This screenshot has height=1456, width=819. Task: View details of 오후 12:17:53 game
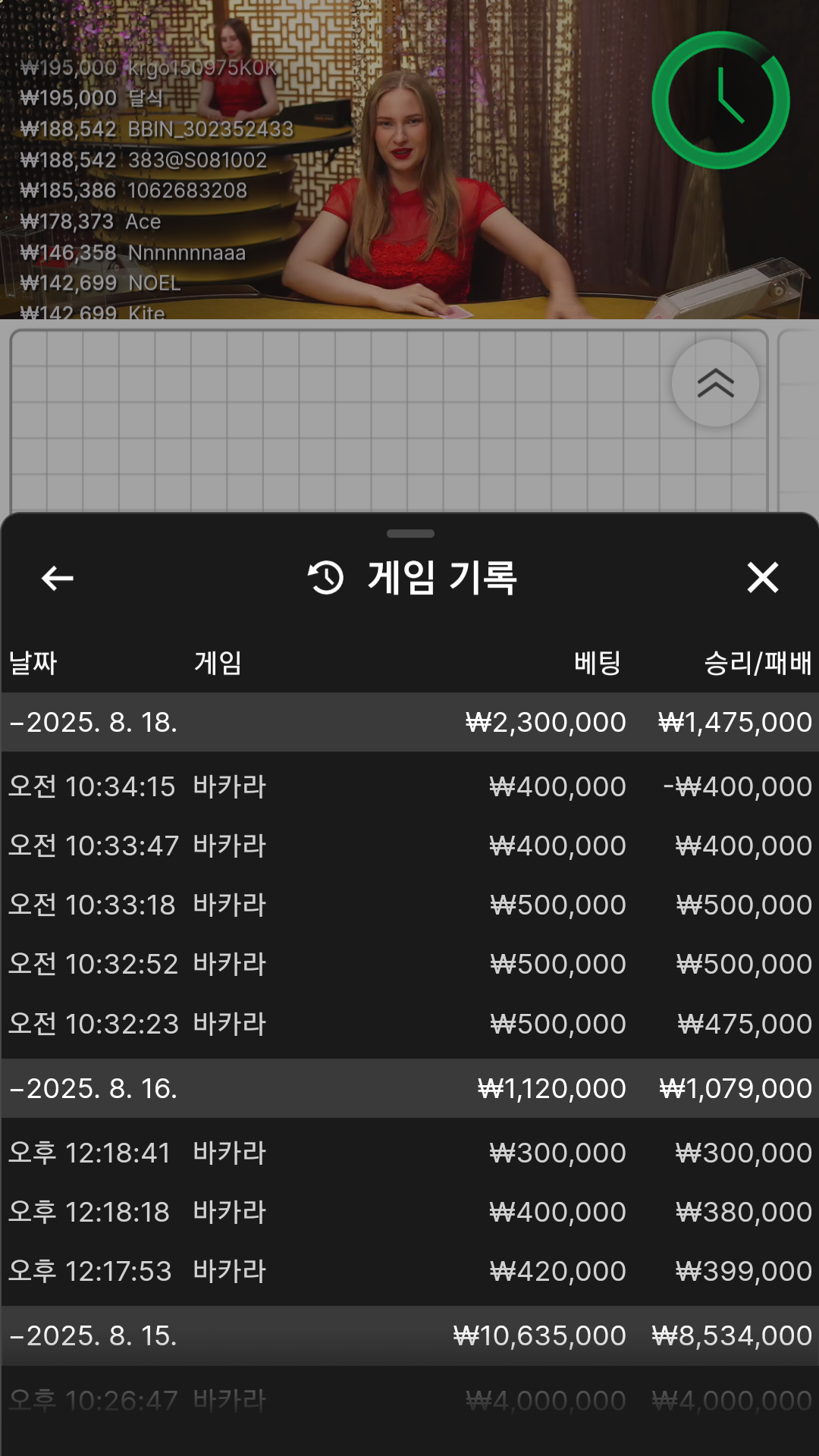pyautogui.click(x=409, y=1271)
